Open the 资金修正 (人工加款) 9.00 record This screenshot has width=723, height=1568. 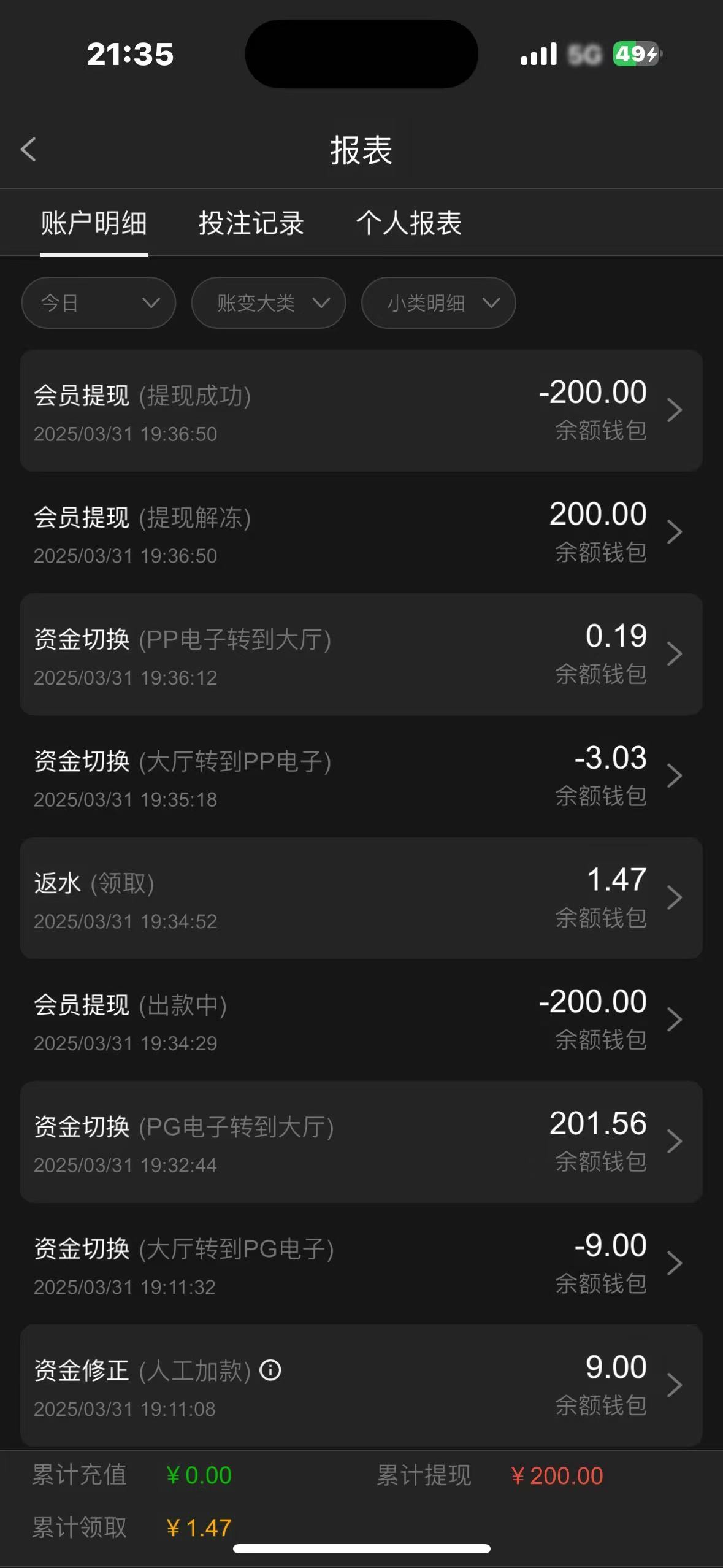pyautogui.click(x=361, y=1385)
